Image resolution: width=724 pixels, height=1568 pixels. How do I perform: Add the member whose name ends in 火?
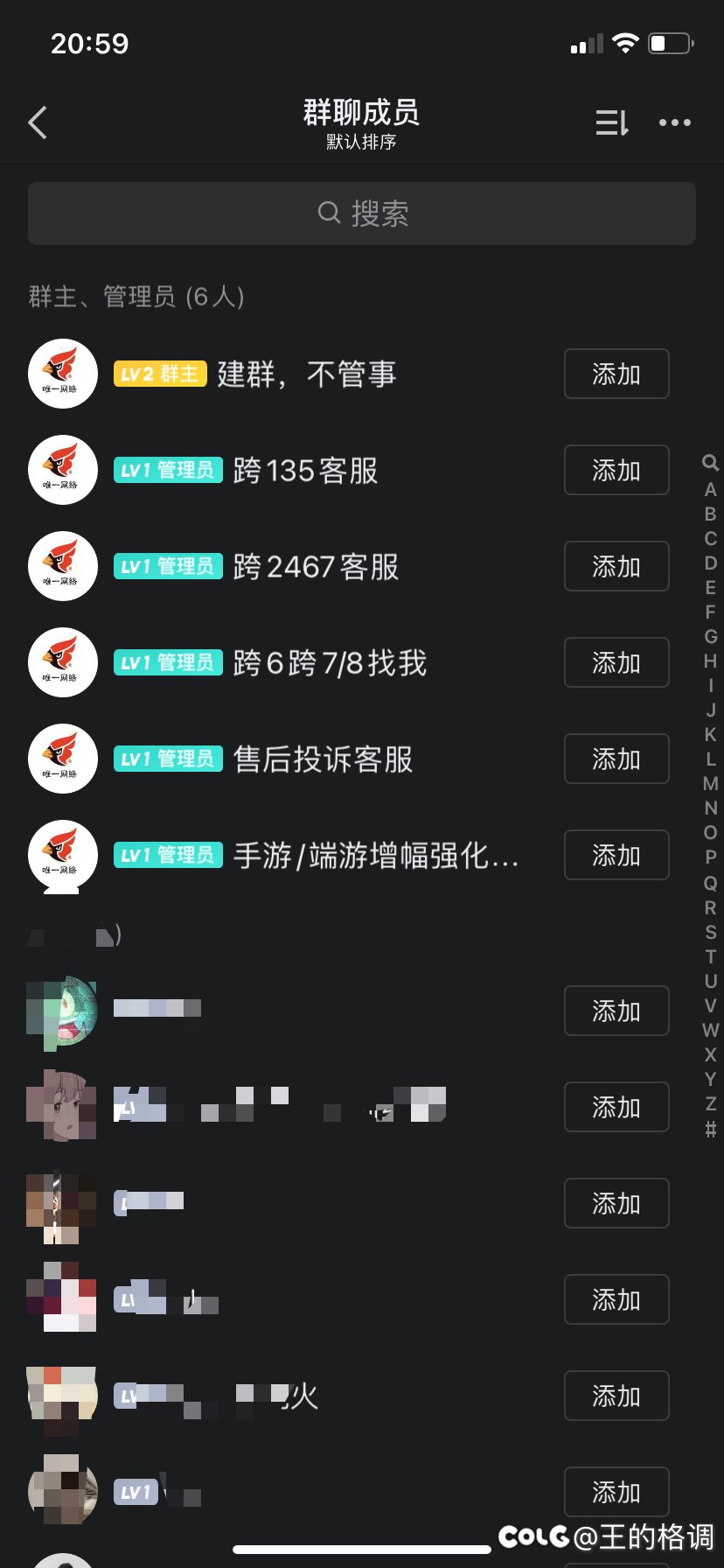coord(616,1396)
